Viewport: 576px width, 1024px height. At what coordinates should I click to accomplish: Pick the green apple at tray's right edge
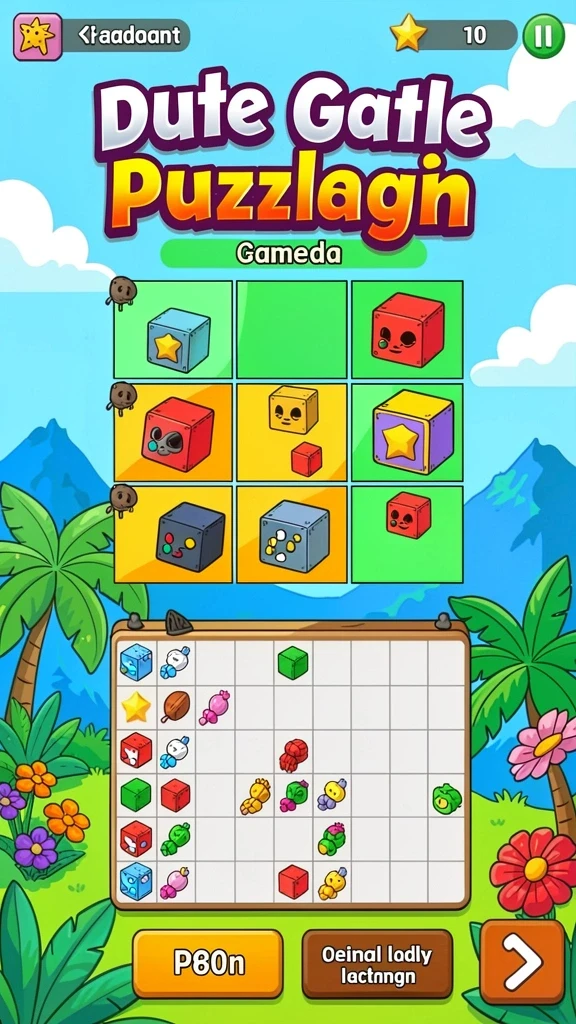coord(447,798)
